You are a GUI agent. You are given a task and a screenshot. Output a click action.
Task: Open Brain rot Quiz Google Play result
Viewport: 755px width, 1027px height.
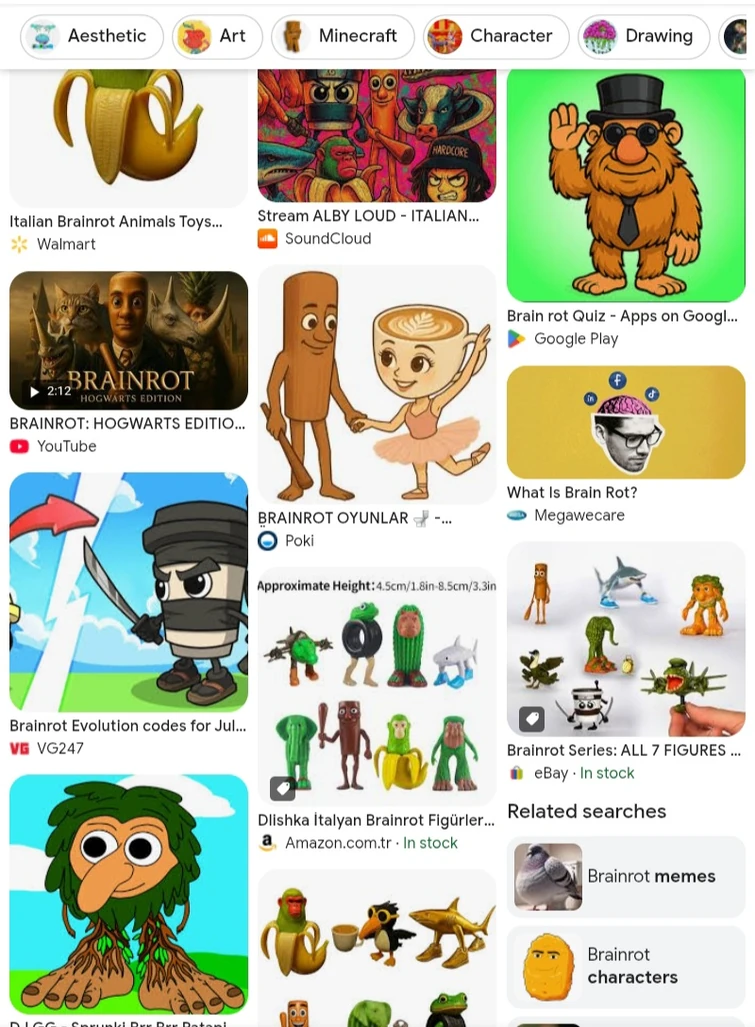coord(625,185)
